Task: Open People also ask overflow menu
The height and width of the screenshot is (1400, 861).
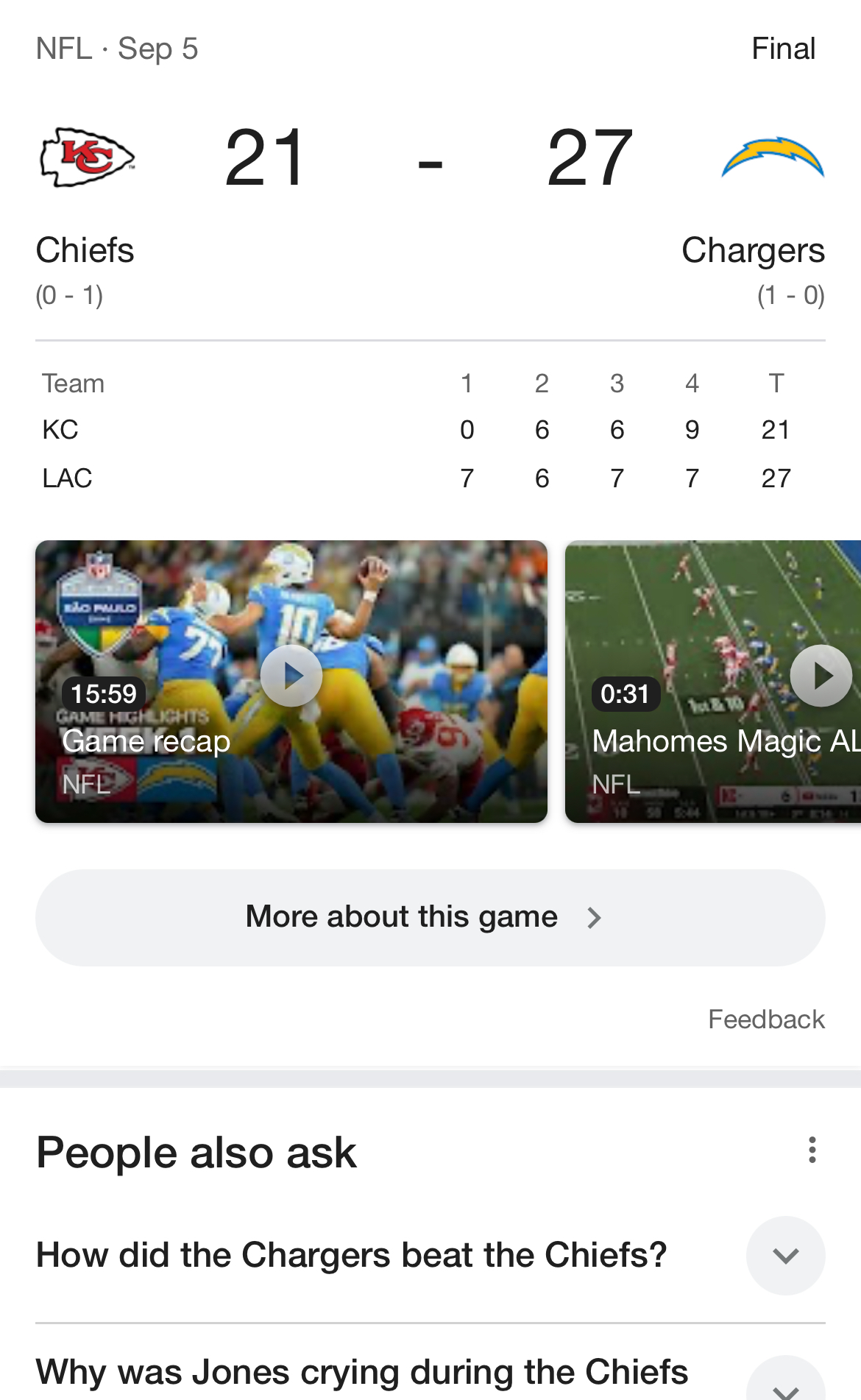Action: click(x=812, y=1150)
